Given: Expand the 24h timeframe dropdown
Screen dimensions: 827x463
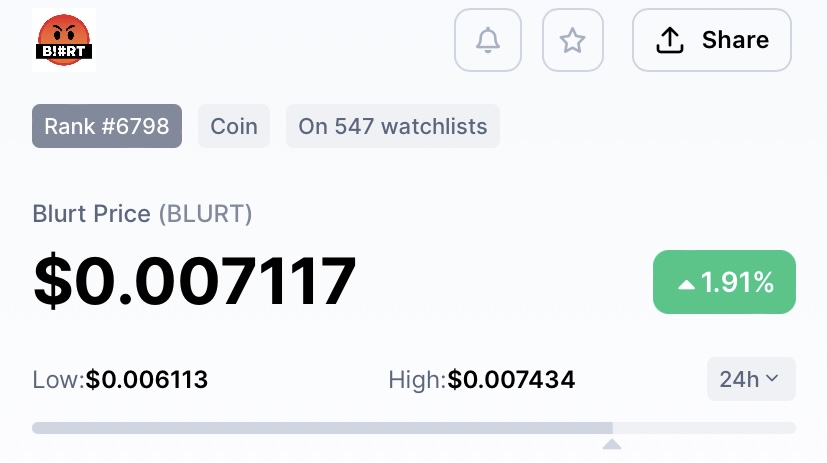Looking at the screenshot, I should pos(751,379).
